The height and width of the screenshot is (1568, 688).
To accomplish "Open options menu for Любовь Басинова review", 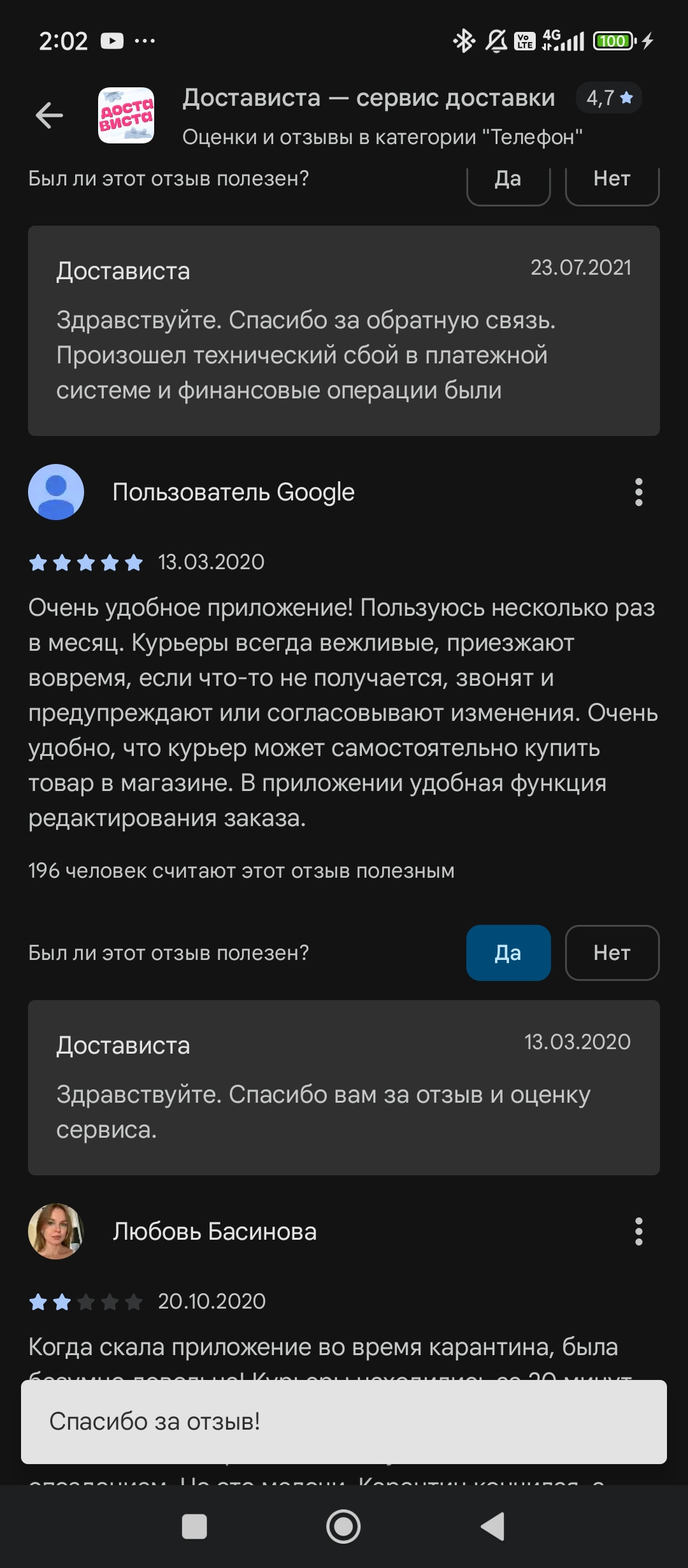I will click(x=638, y=1231).
